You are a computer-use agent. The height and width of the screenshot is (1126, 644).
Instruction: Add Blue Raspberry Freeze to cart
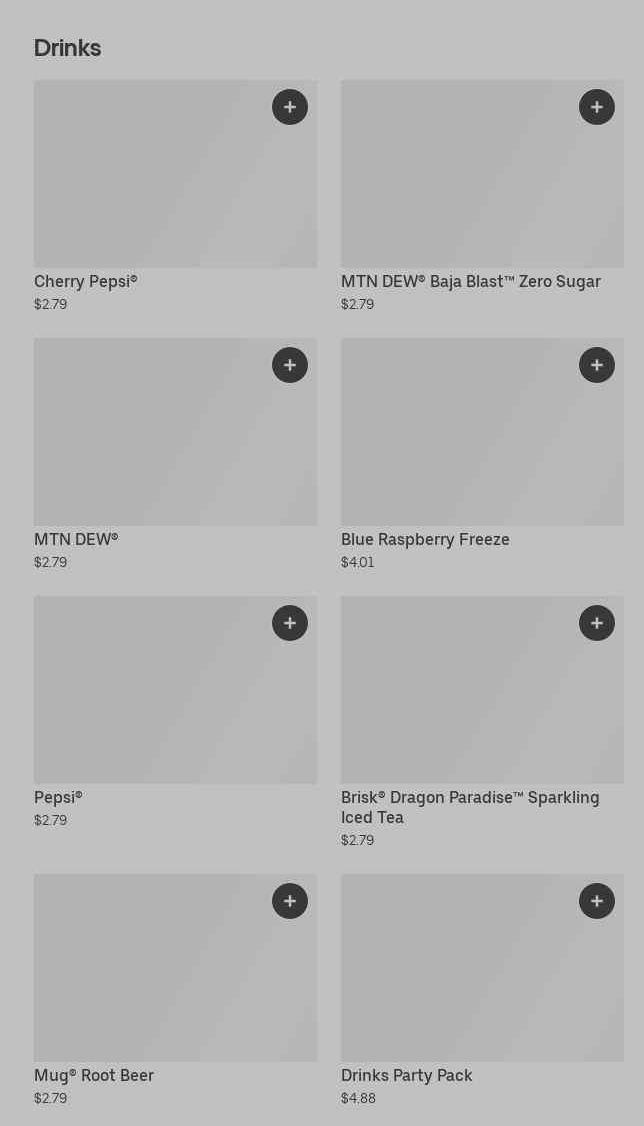[x=597, y=365]
